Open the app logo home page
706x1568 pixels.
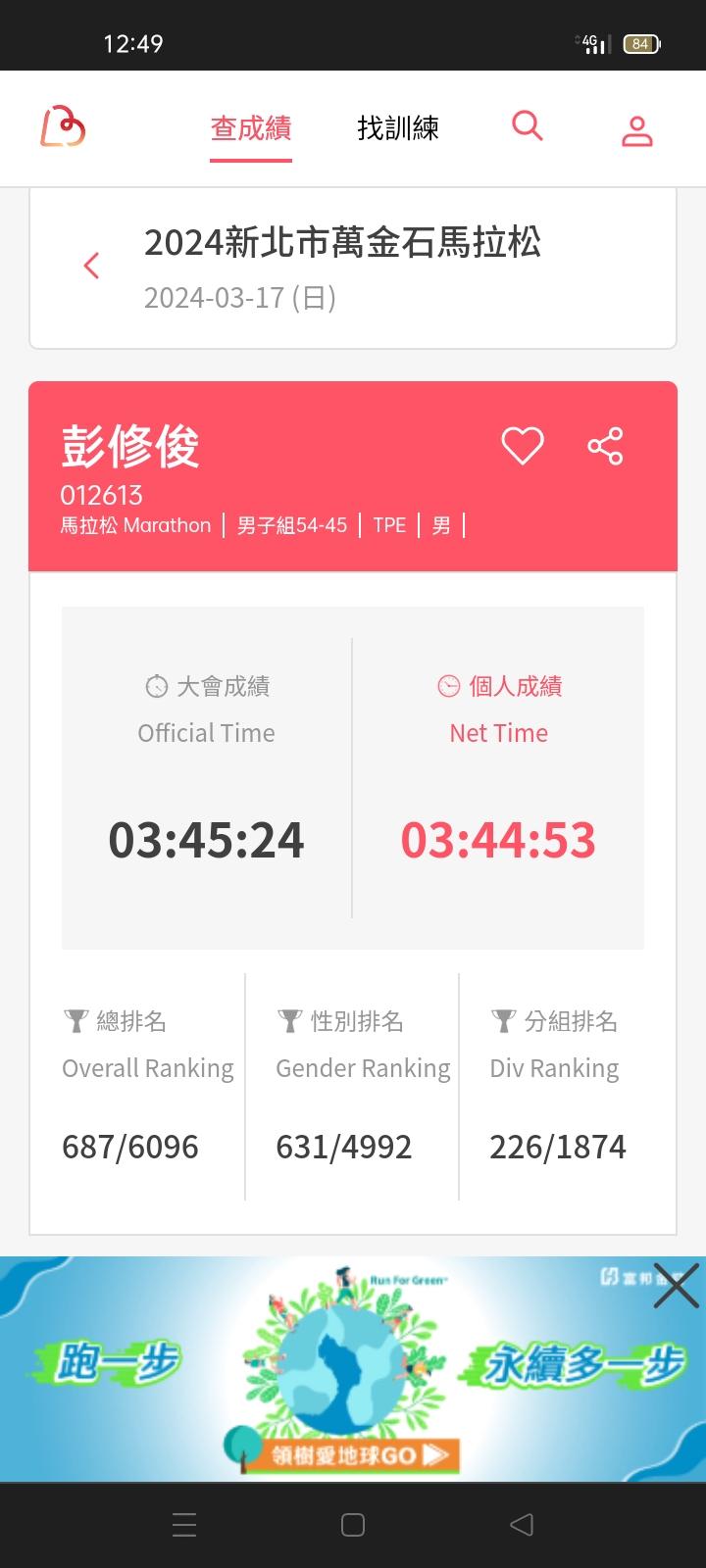(63, 127)
